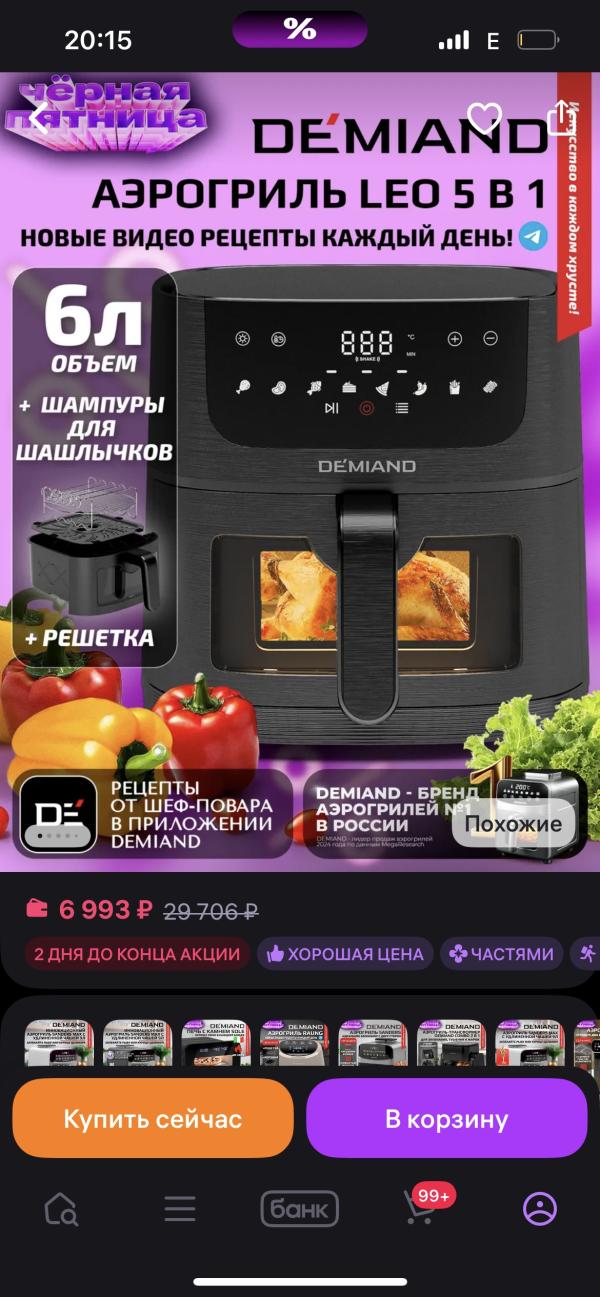Open the 2 ДНЯ ДО КОНЦА АКЦИИ chip
Image resolution: width=600 pixels, height=1297 pixels.
pyautogui.click(x=137, y=954)
